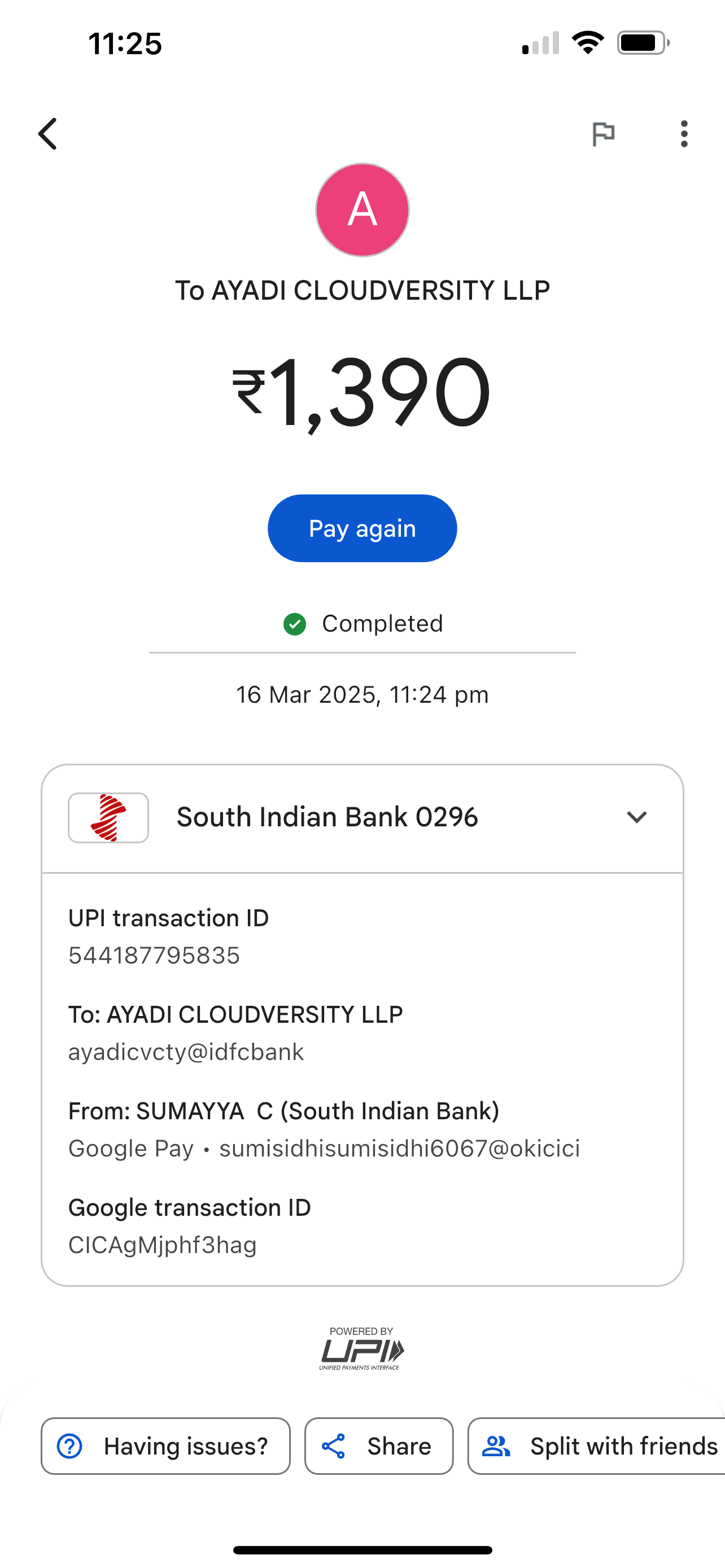This screenshot has width=725, height=1568.
Task: Expand the South Indian Bank 0296 details
Action: click(636, 817)
